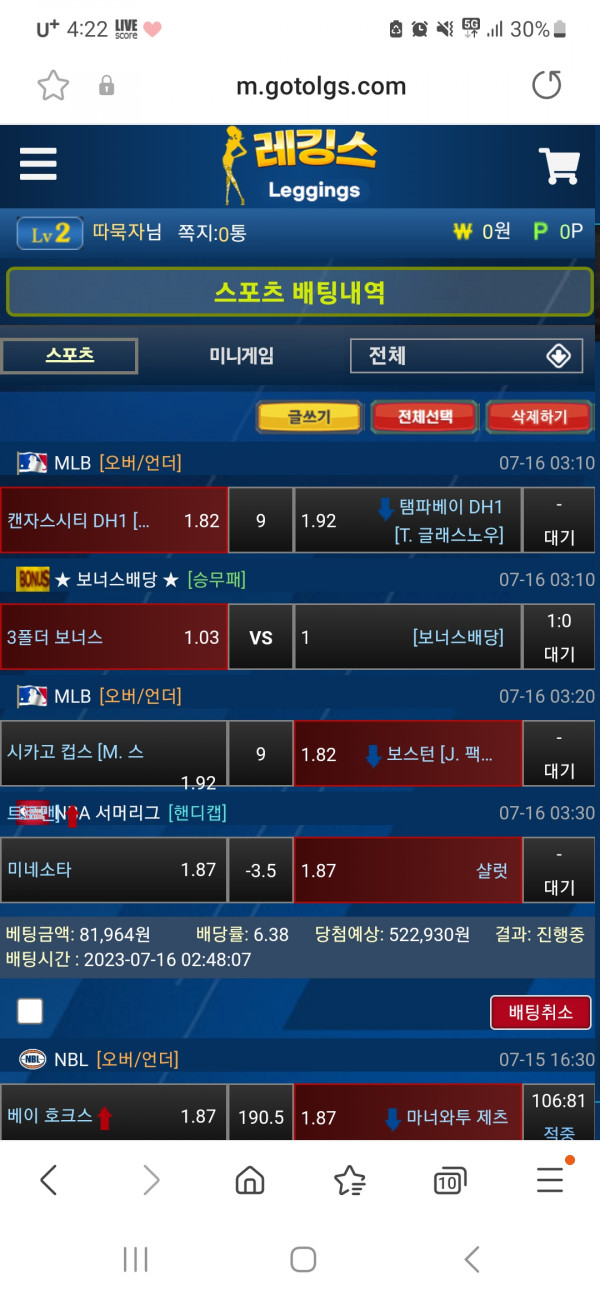Tap the 전체선택 button
Viewport: 600px width, 1300px height.
[x=425, y=417]
